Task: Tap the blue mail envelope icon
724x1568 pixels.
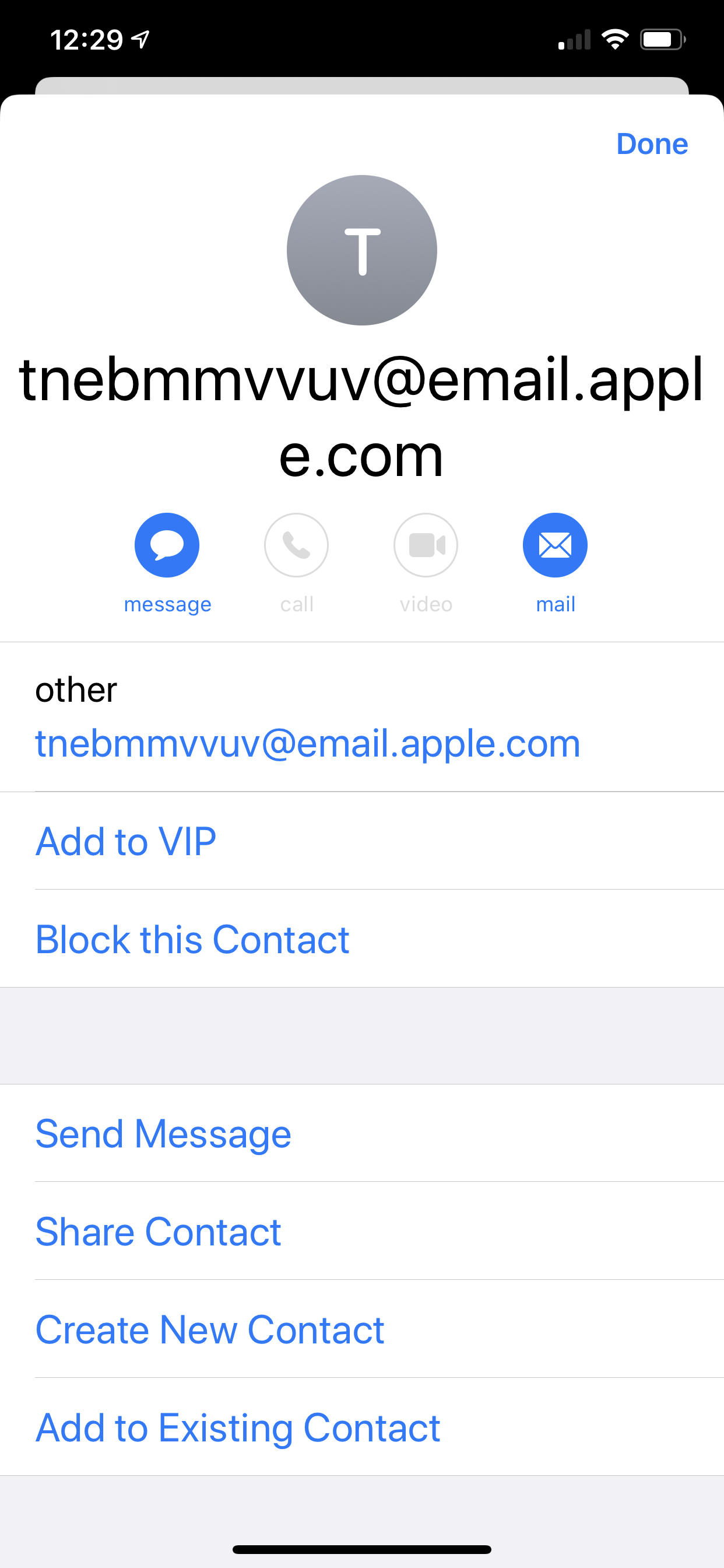Action: (555, 545)
